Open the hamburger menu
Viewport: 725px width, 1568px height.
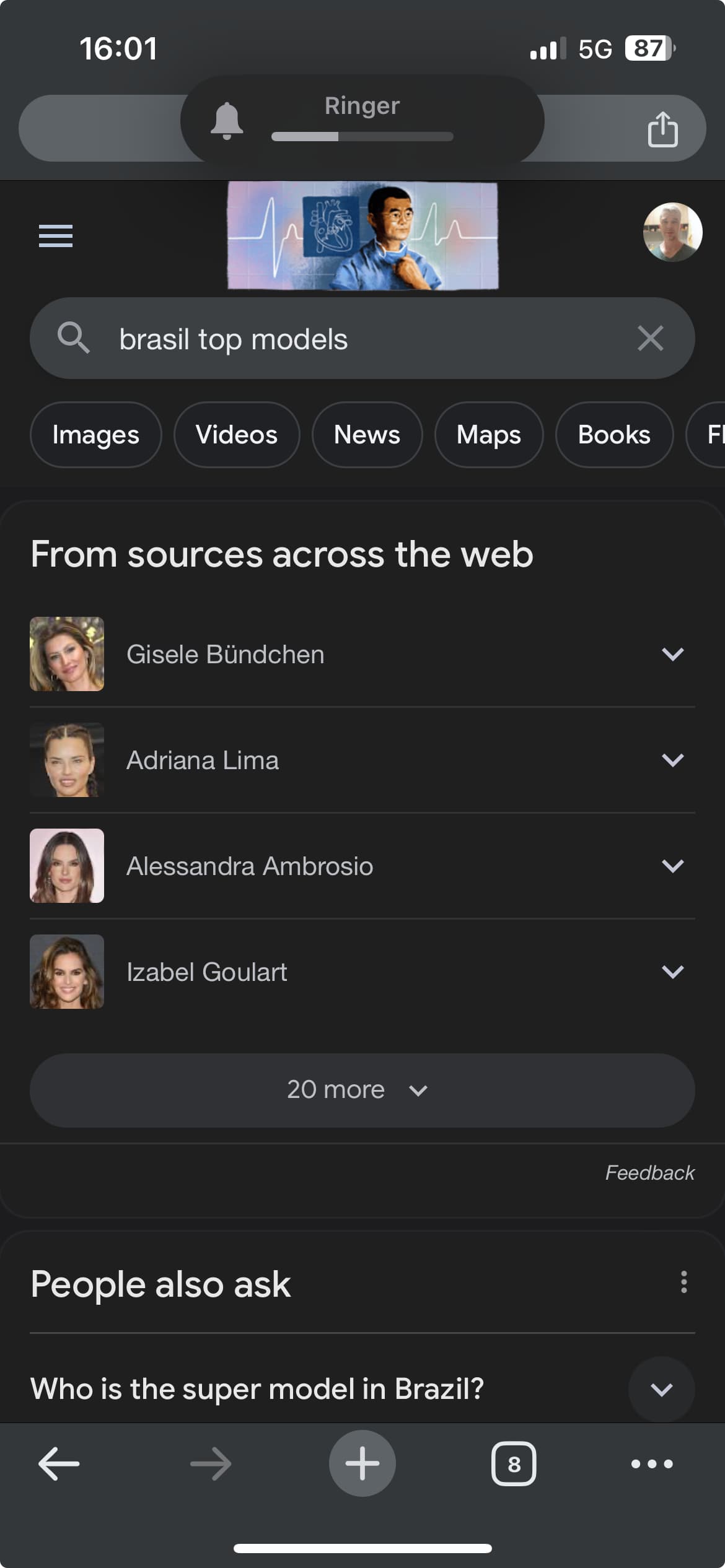(x=56, y=235)
